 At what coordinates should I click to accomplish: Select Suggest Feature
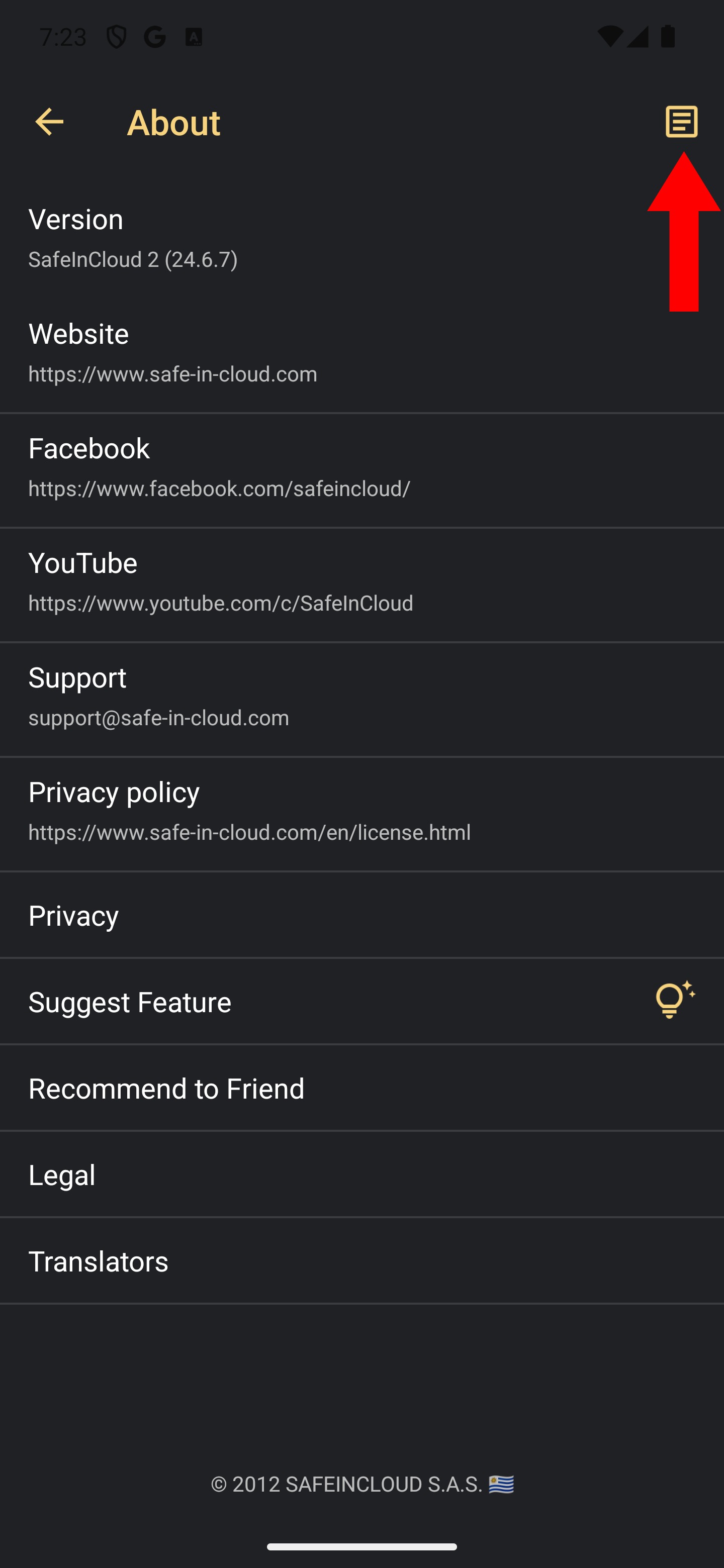pos(361,1001)
